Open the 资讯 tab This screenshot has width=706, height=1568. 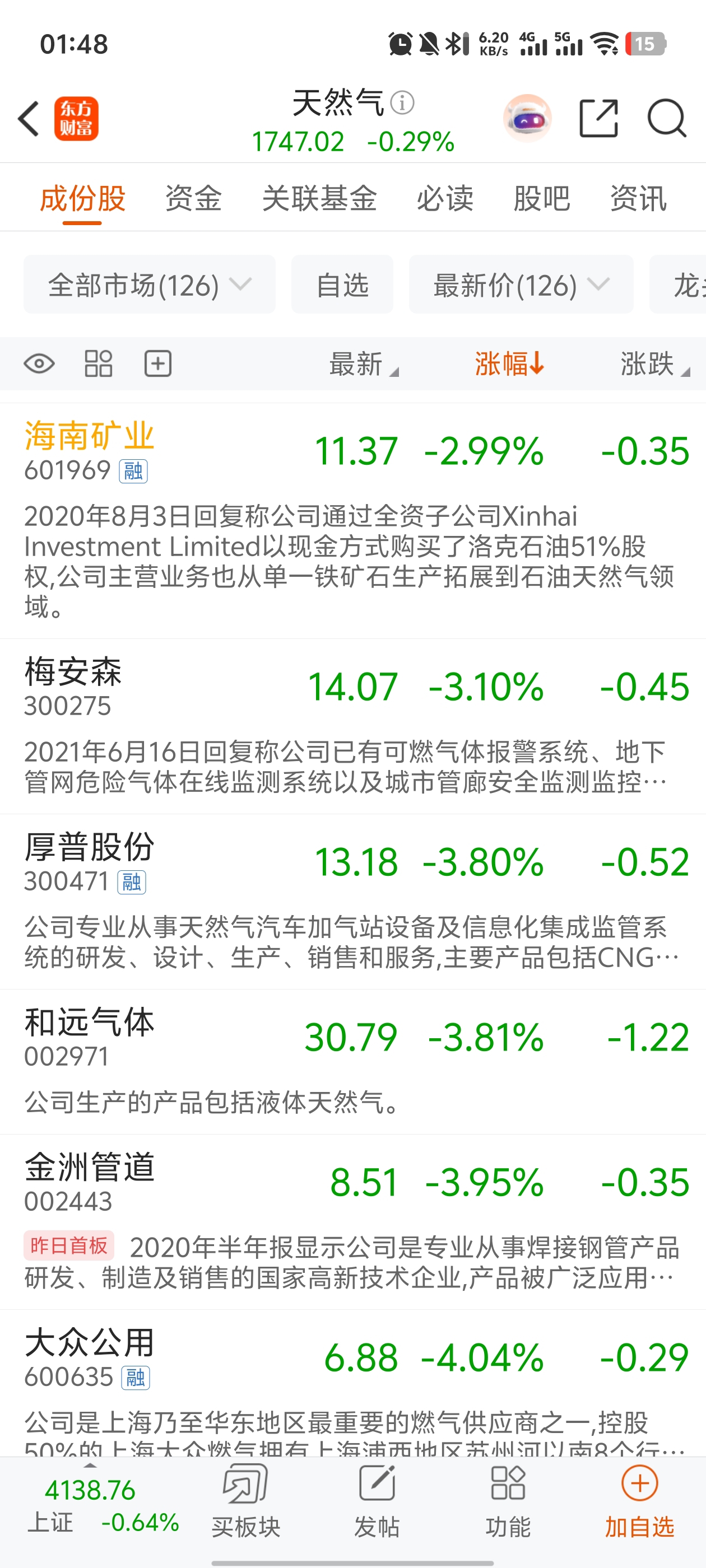pyautogui.click(x=638, y=198)
